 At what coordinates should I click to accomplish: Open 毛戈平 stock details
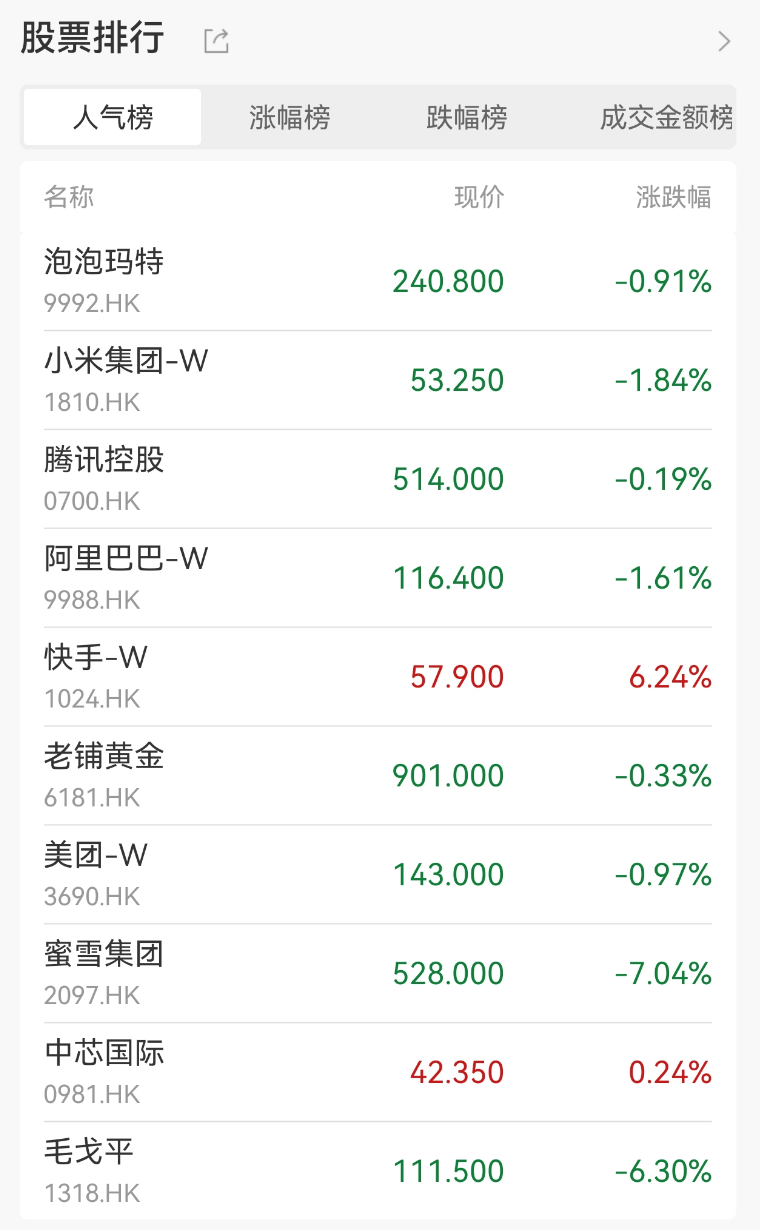point(380,1170)
